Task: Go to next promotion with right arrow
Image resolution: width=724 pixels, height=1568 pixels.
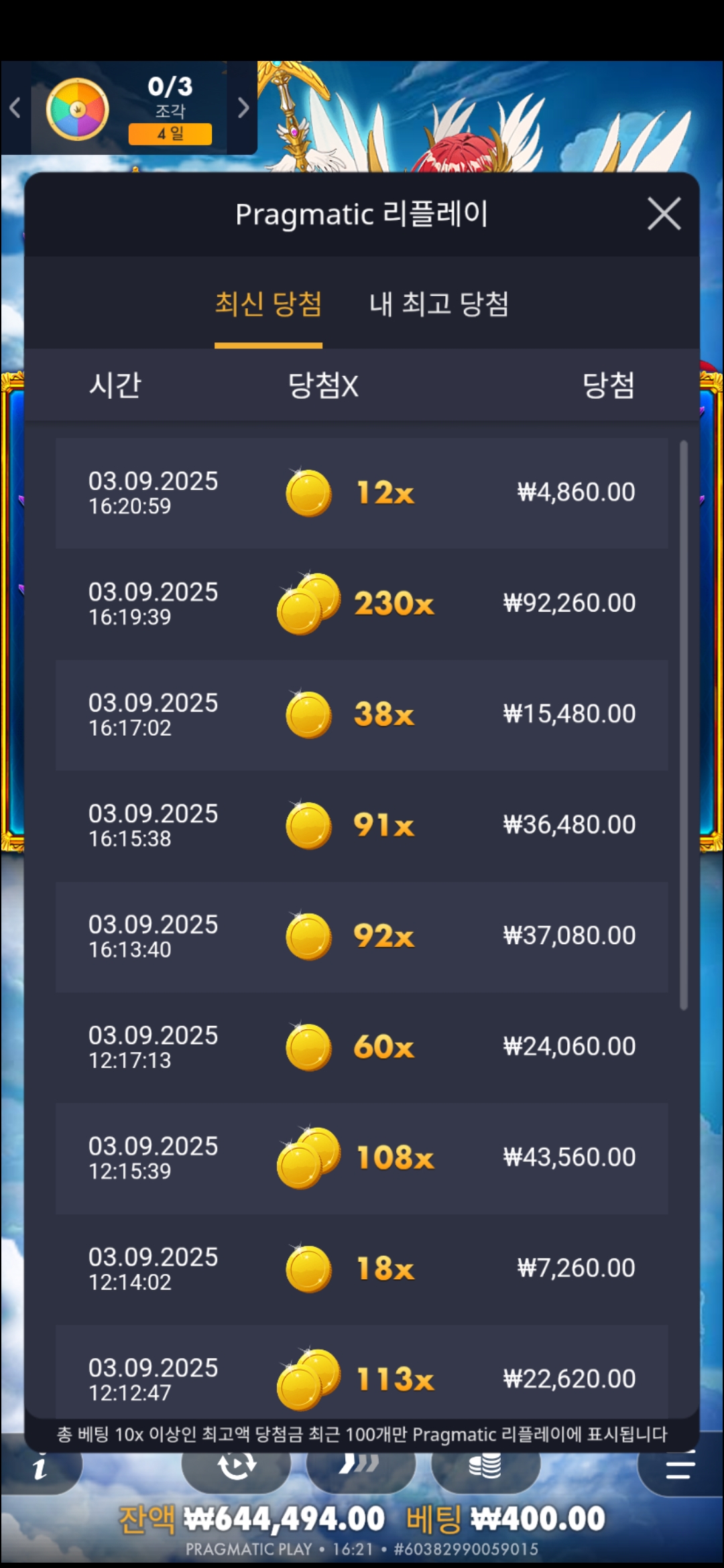Action: (x=243, y=108)
